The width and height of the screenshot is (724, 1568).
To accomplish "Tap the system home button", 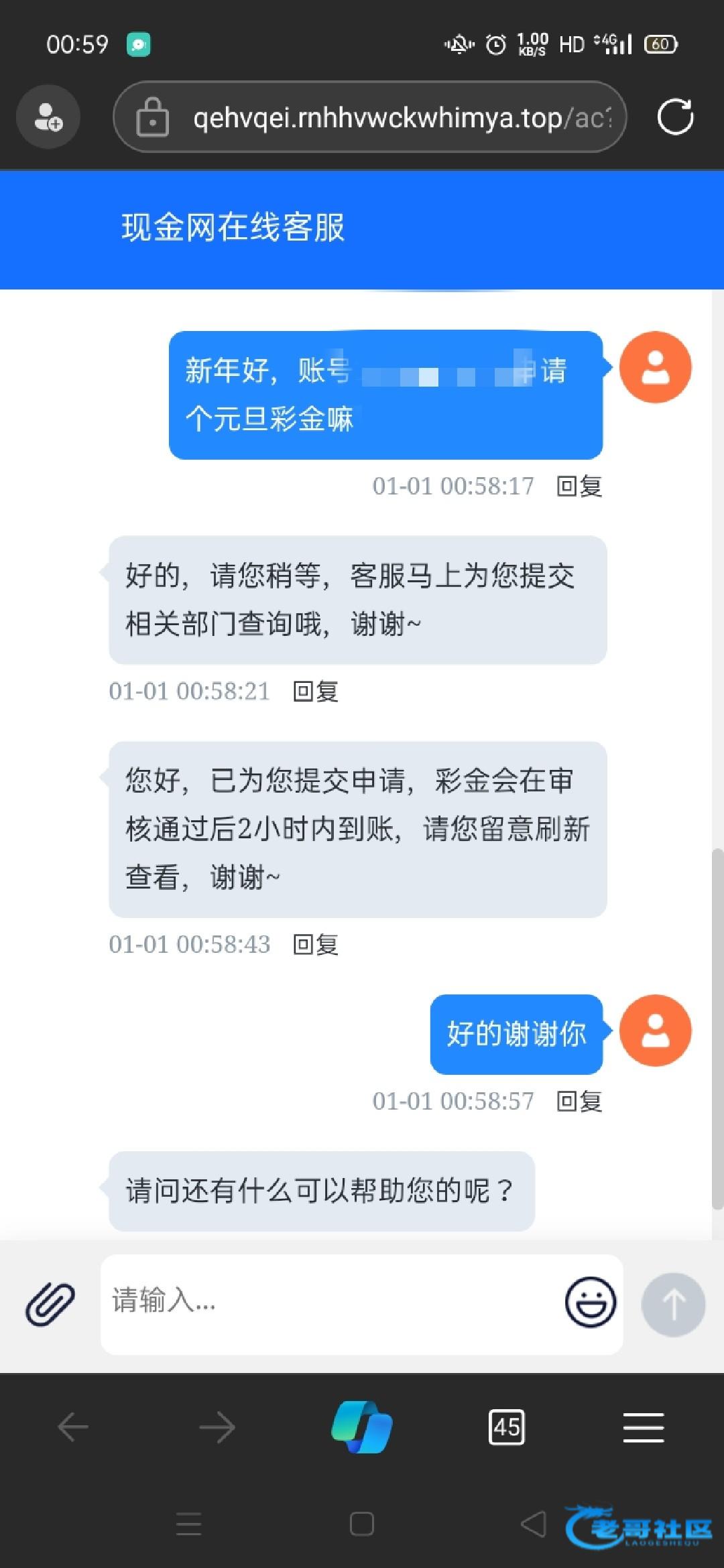I will 362,1524.
